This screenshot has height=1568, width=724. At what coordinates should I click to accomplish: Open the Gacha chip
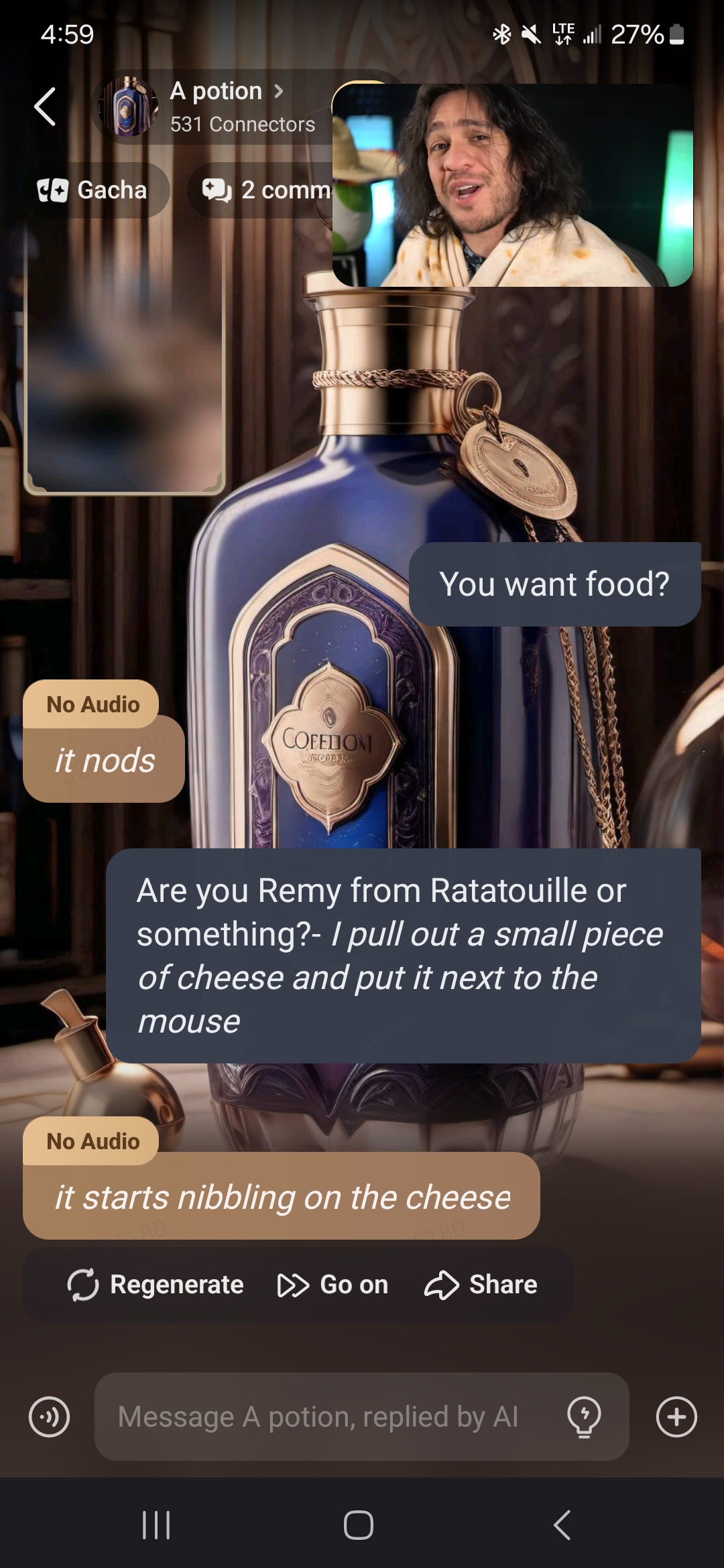point(93,190)
